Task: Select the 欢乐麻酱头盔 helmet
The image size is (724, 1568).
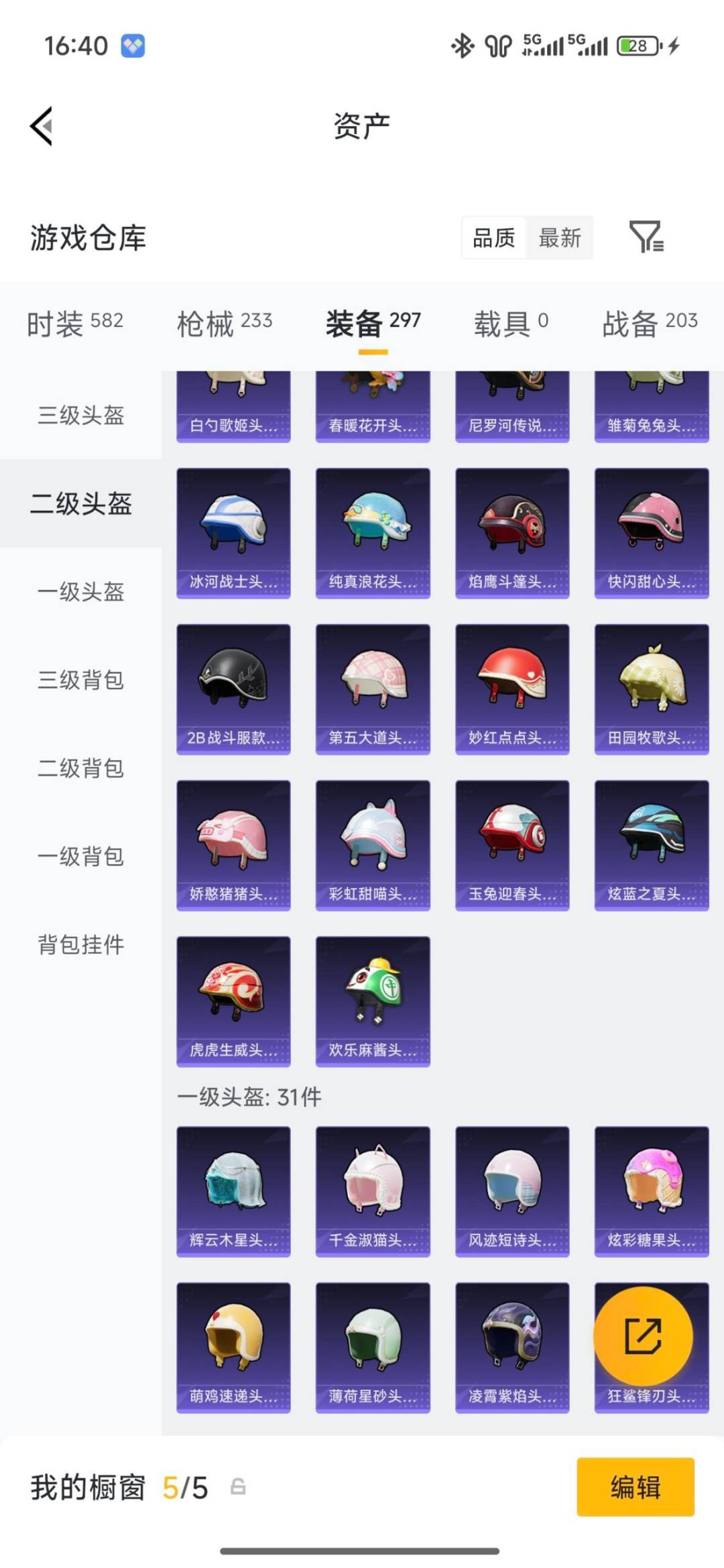Action: coord(372,999)
